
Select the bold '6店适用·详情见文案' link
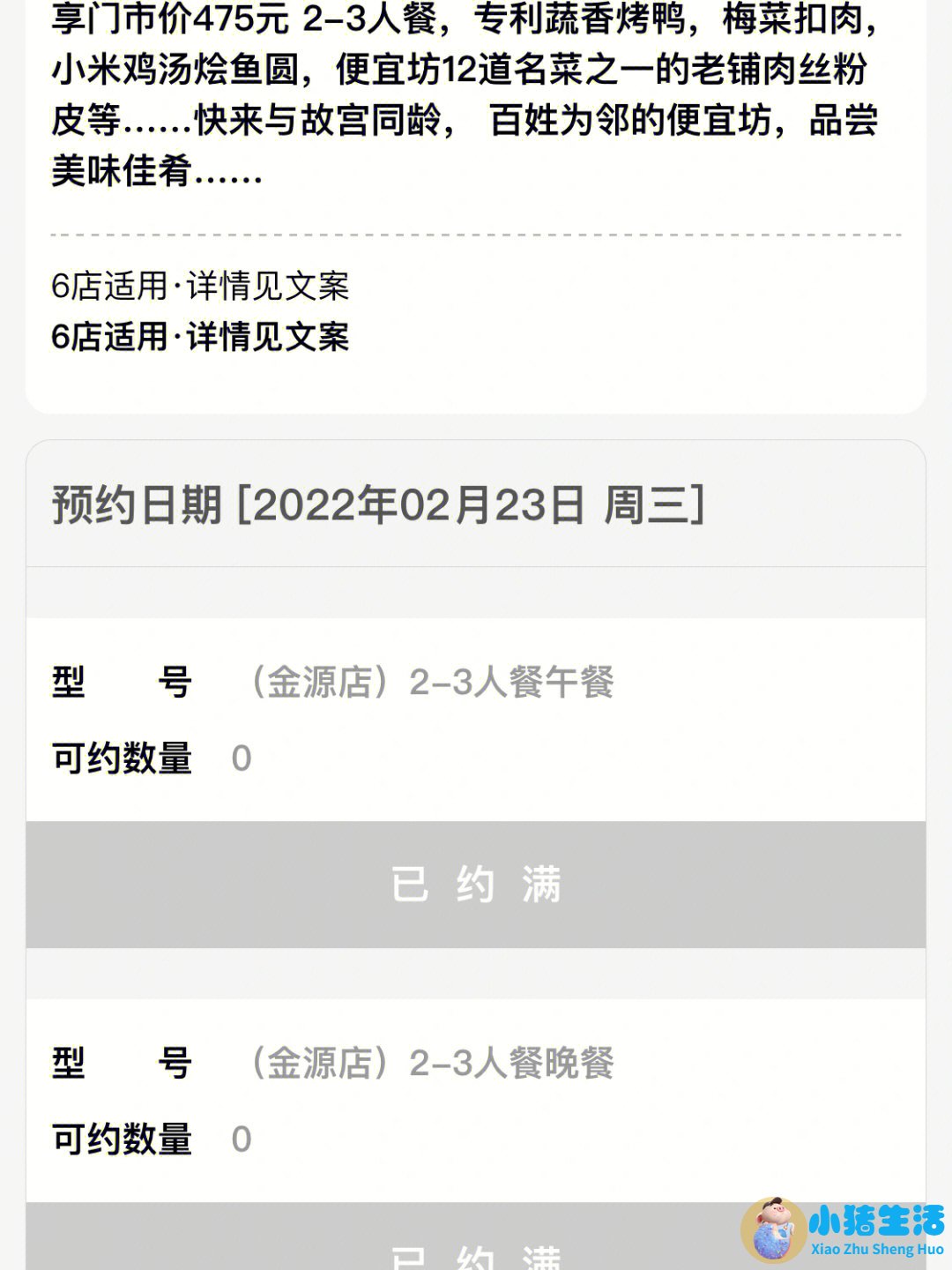coord(201,335)
